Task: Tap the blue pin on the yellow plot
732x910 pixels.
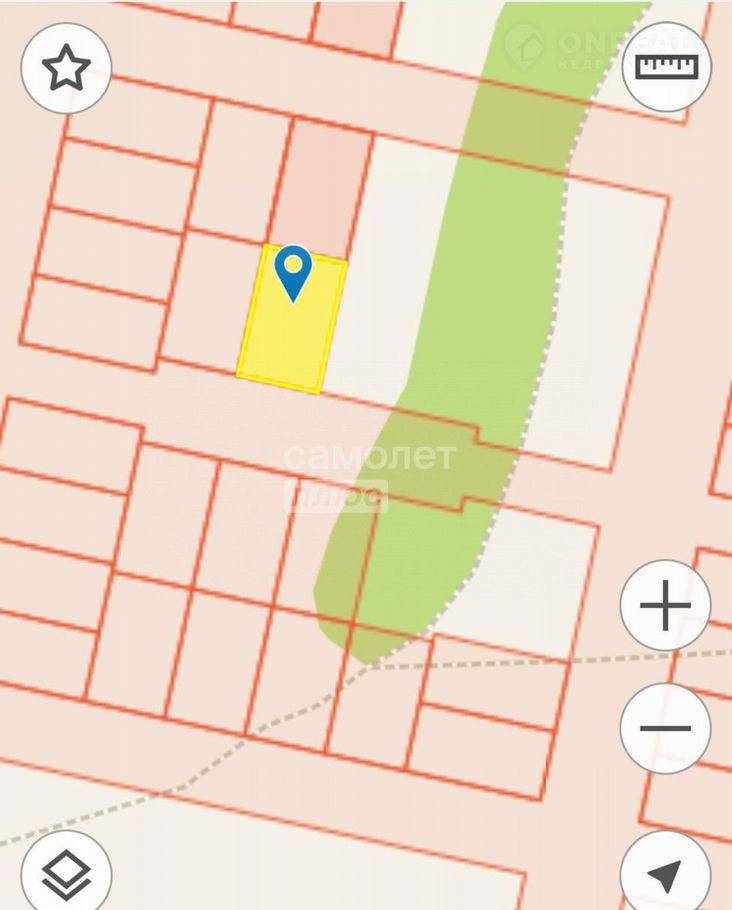Action: [x=293, y=270]
